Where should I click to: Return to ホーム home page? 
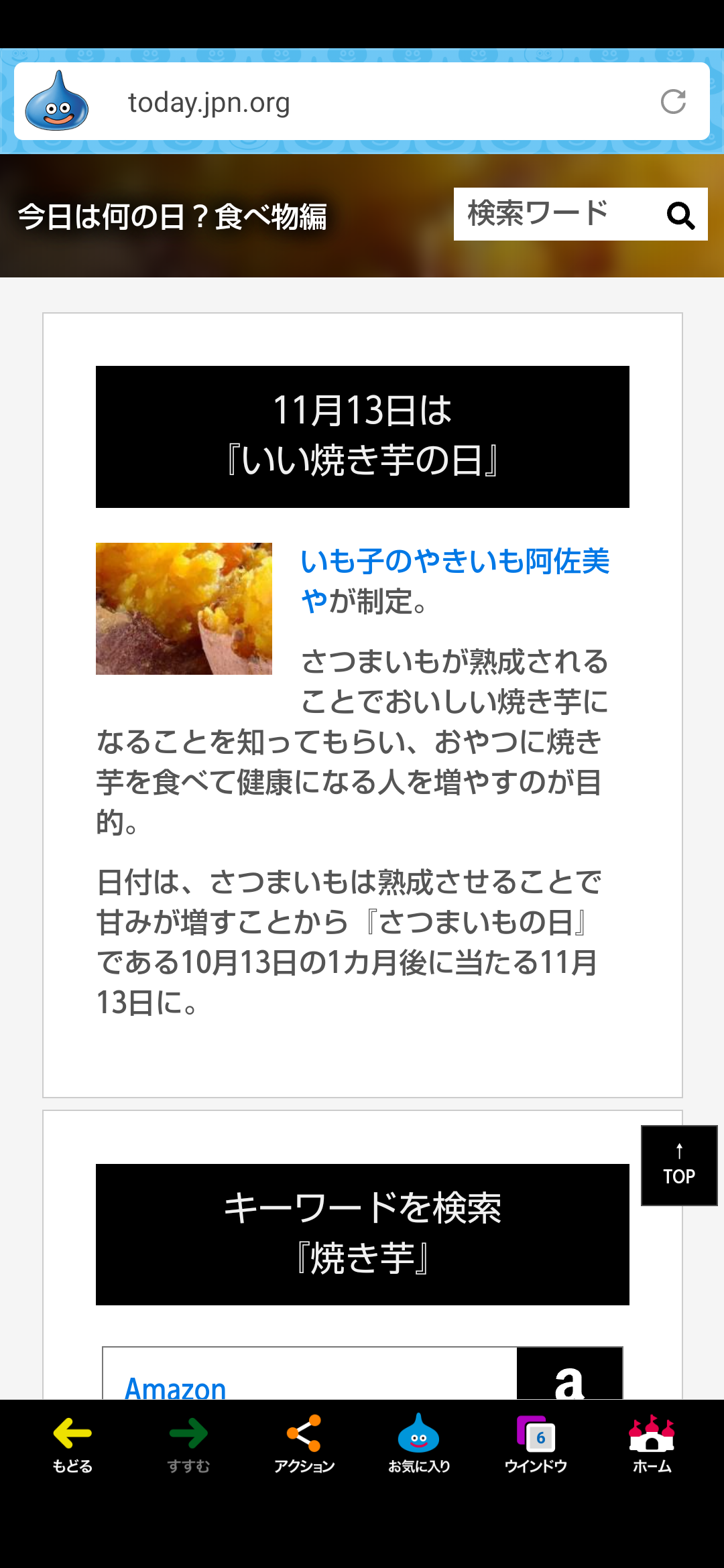[652, 1444]
